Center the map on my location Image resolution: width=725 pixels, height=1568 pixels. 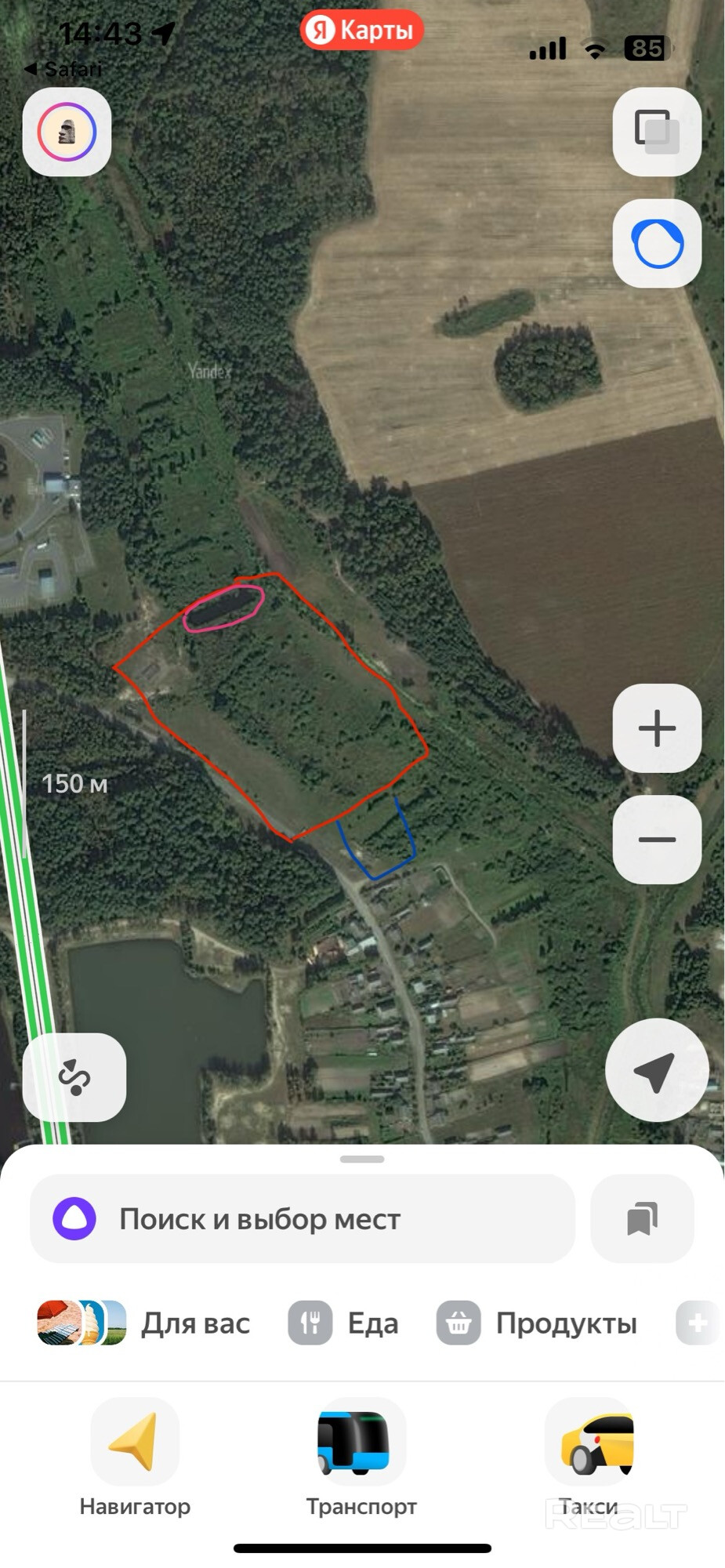pyautogui.click(x=657, y=1070)
